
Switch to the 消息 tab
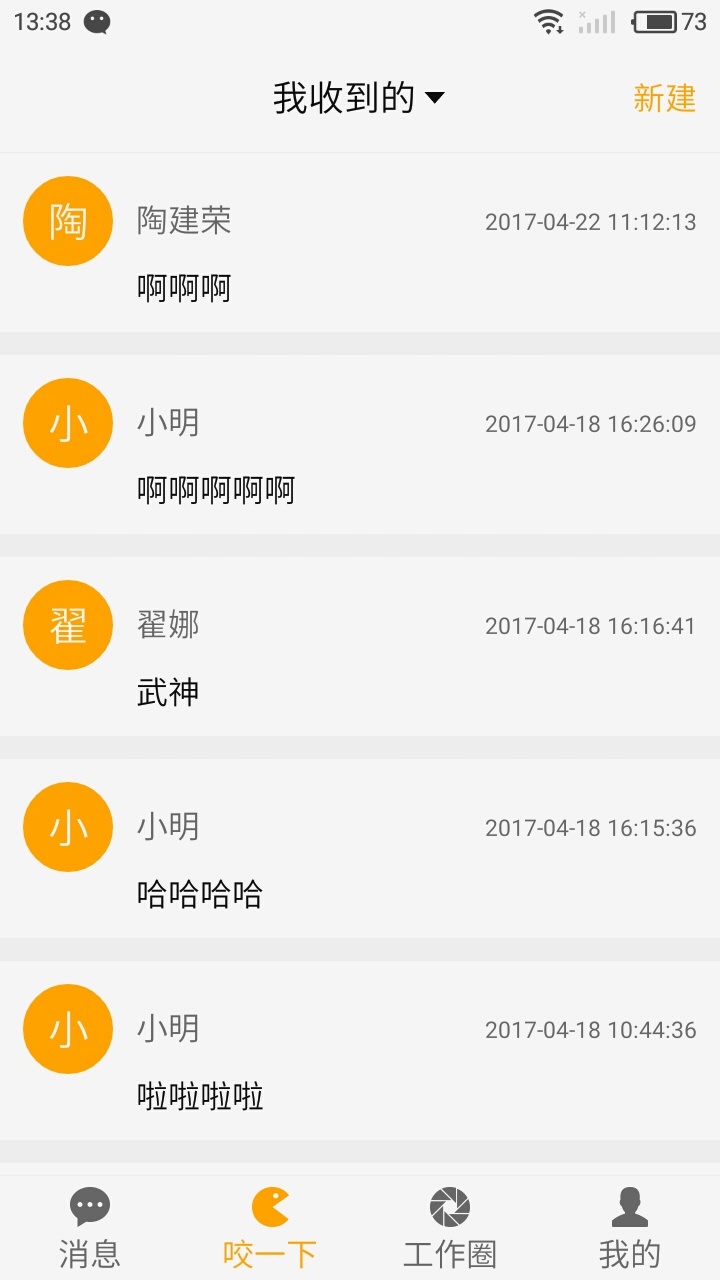pyautogui.click(x=90, y=1228)
